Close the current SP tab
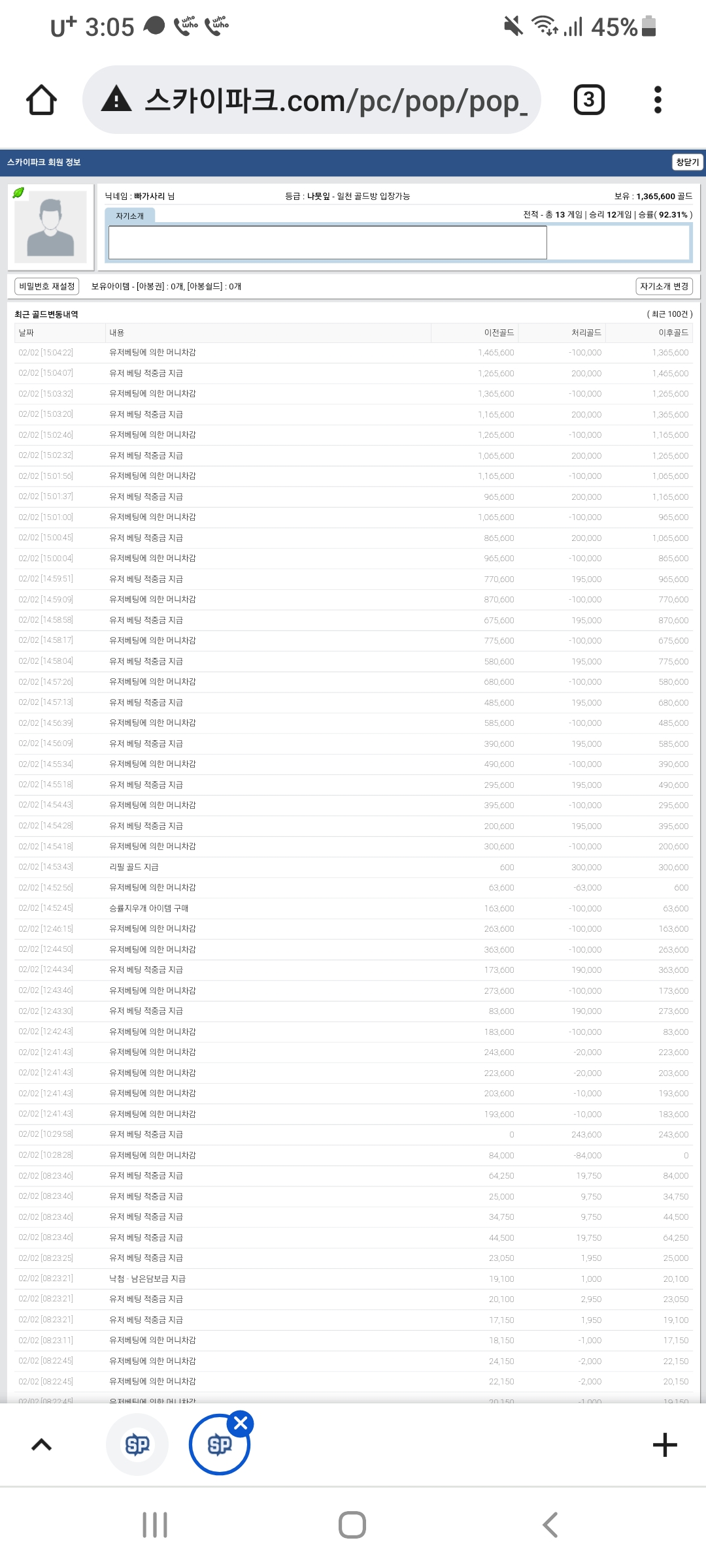 241,1423
